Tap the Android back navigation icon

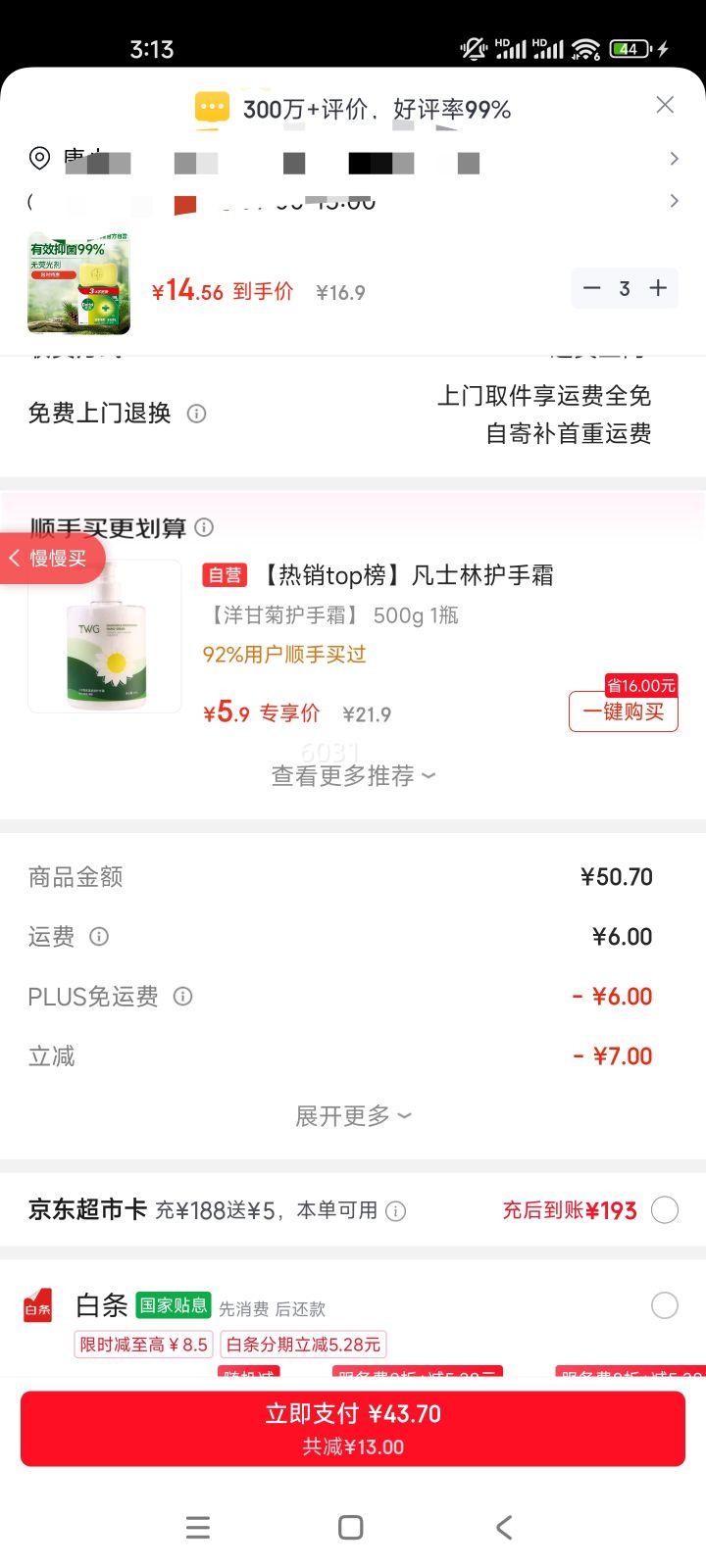point(504,1527)
